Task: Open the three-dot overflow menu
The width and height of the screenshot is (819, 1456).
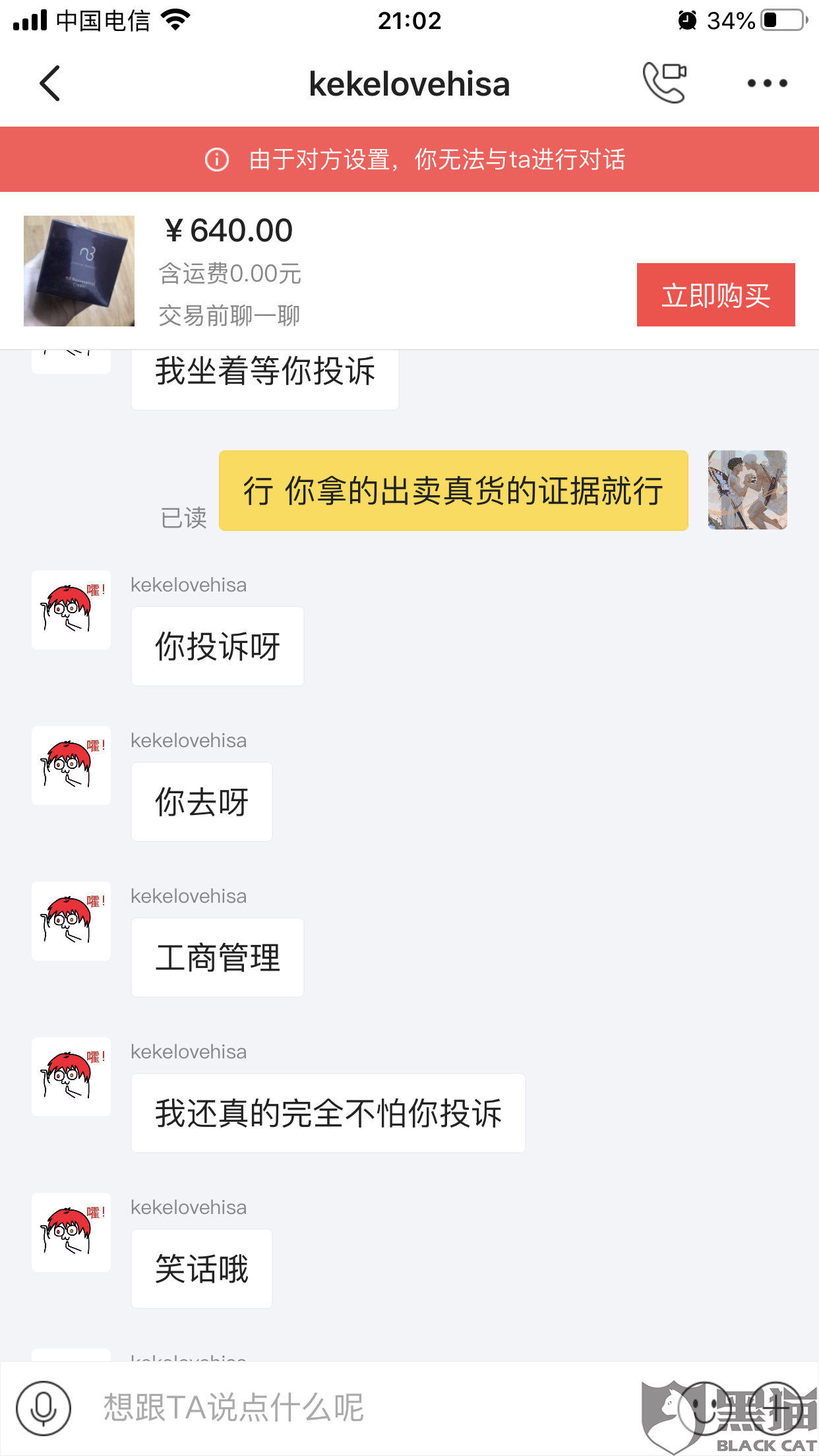Action: coord(767,83)
